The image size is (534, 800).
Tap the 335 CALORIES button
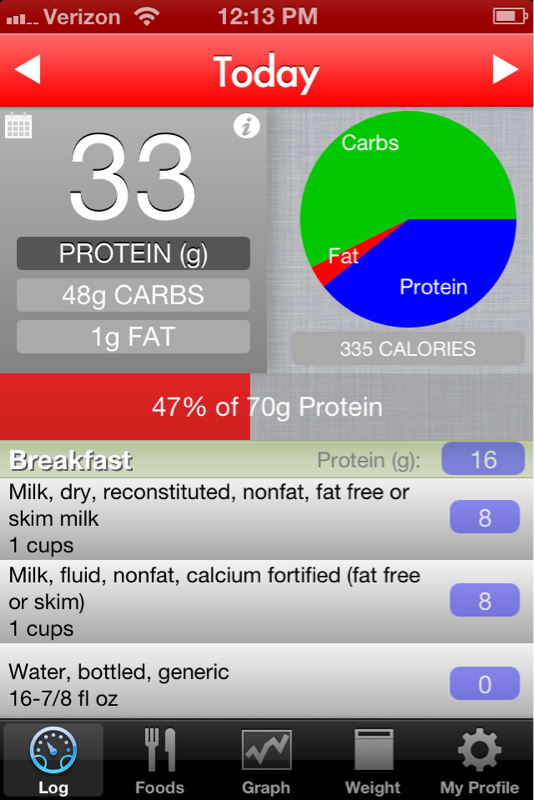click(x=408, y=349)
